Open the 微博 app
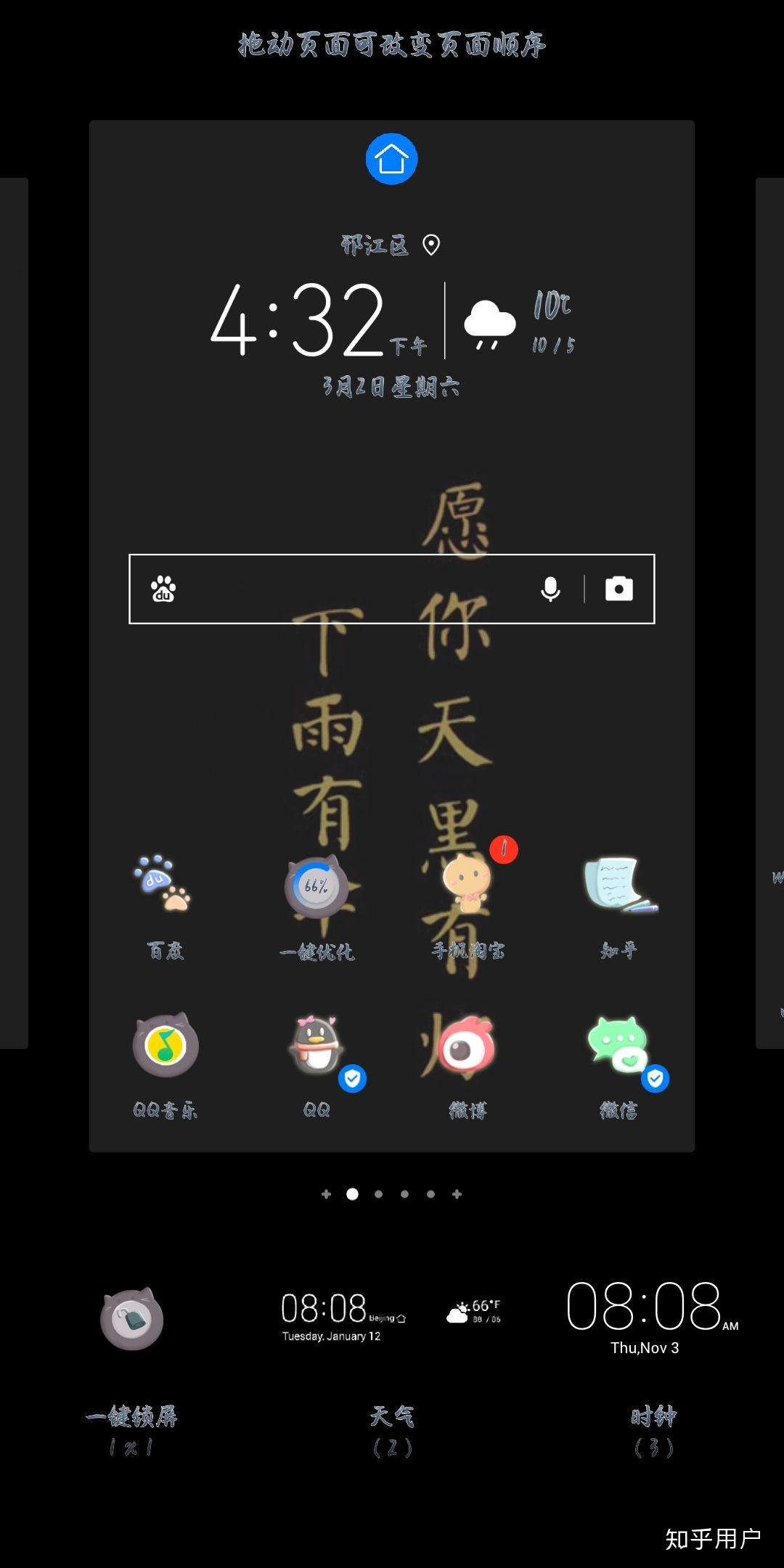The width and height of the screenshot is (784, 1568). [x=467, y=1046]
